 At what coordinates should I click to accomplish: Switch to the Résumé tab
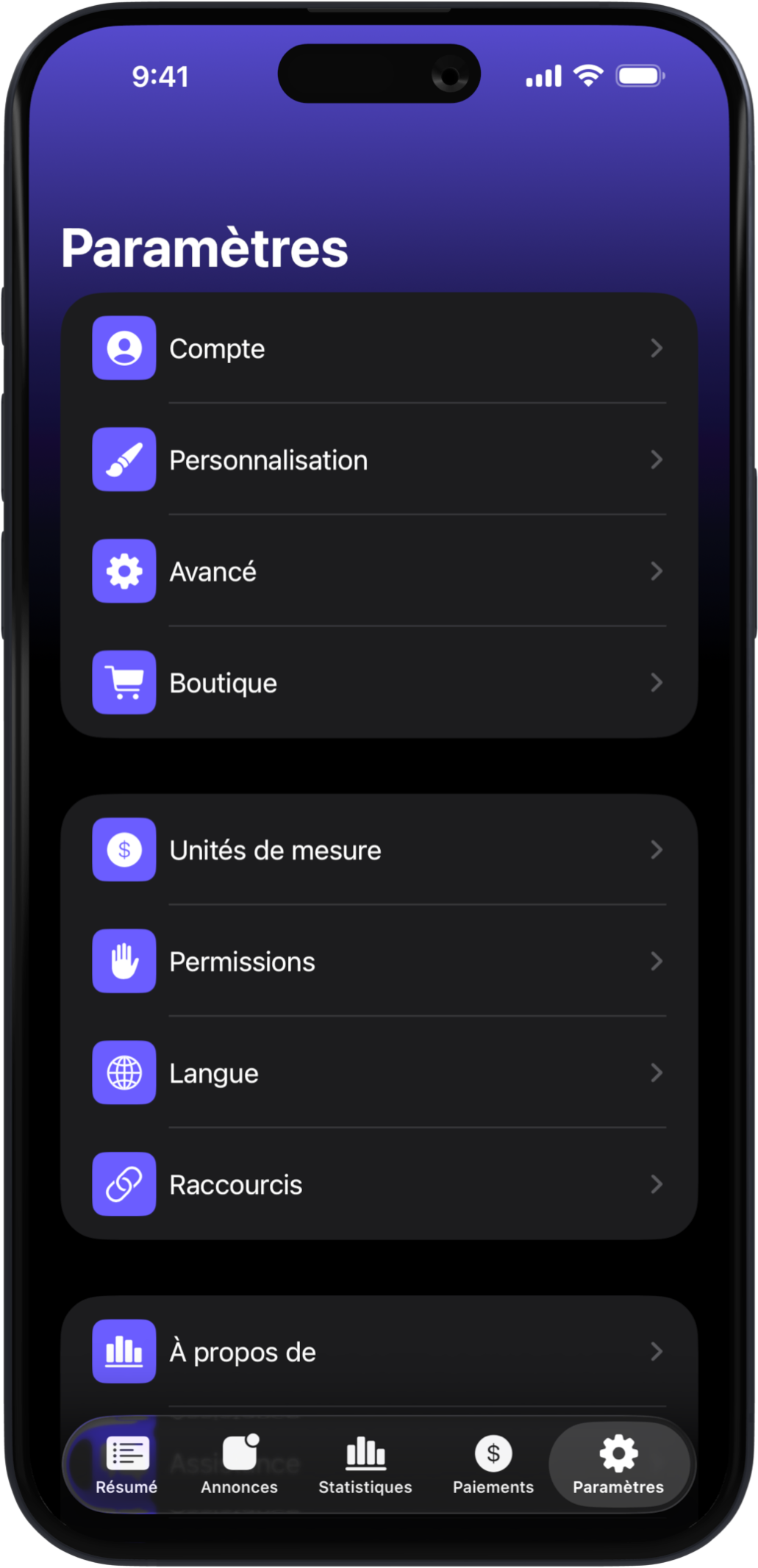126,1464
